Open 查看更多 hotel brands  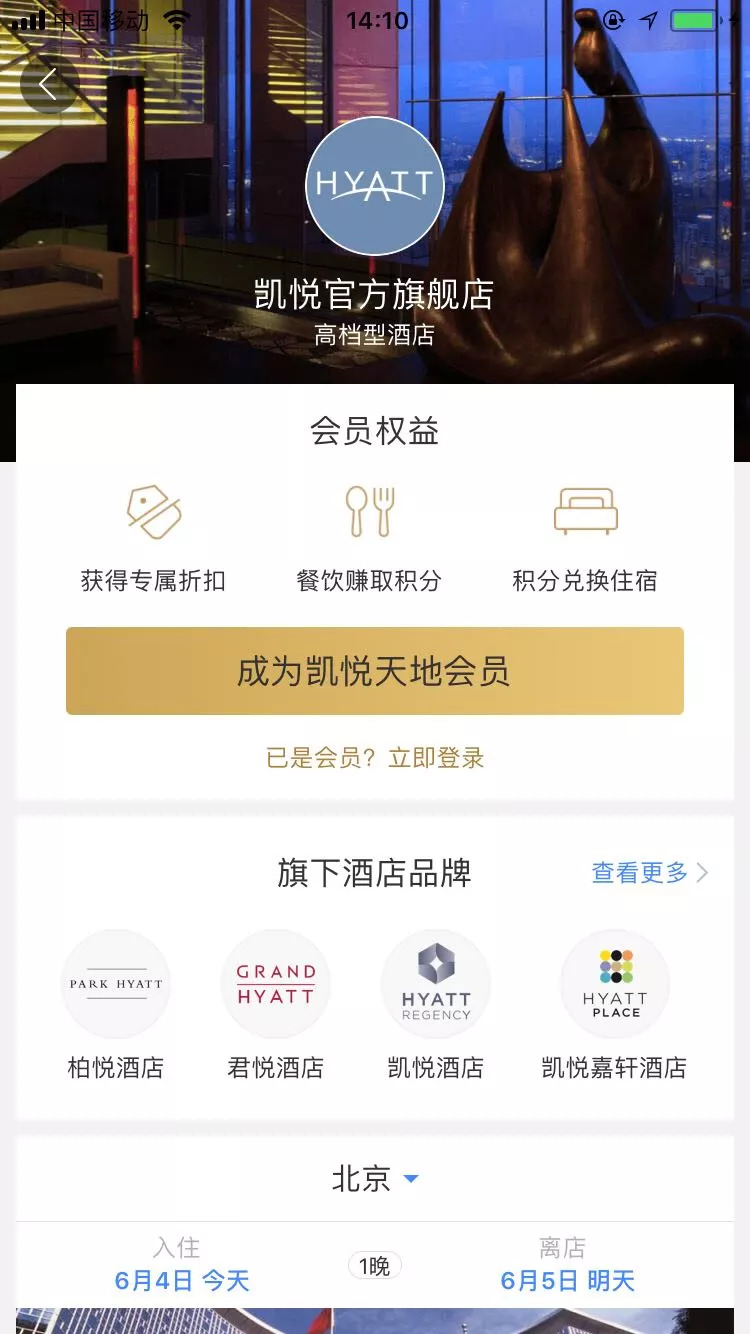pyautogui.click(x=649, y=873)
